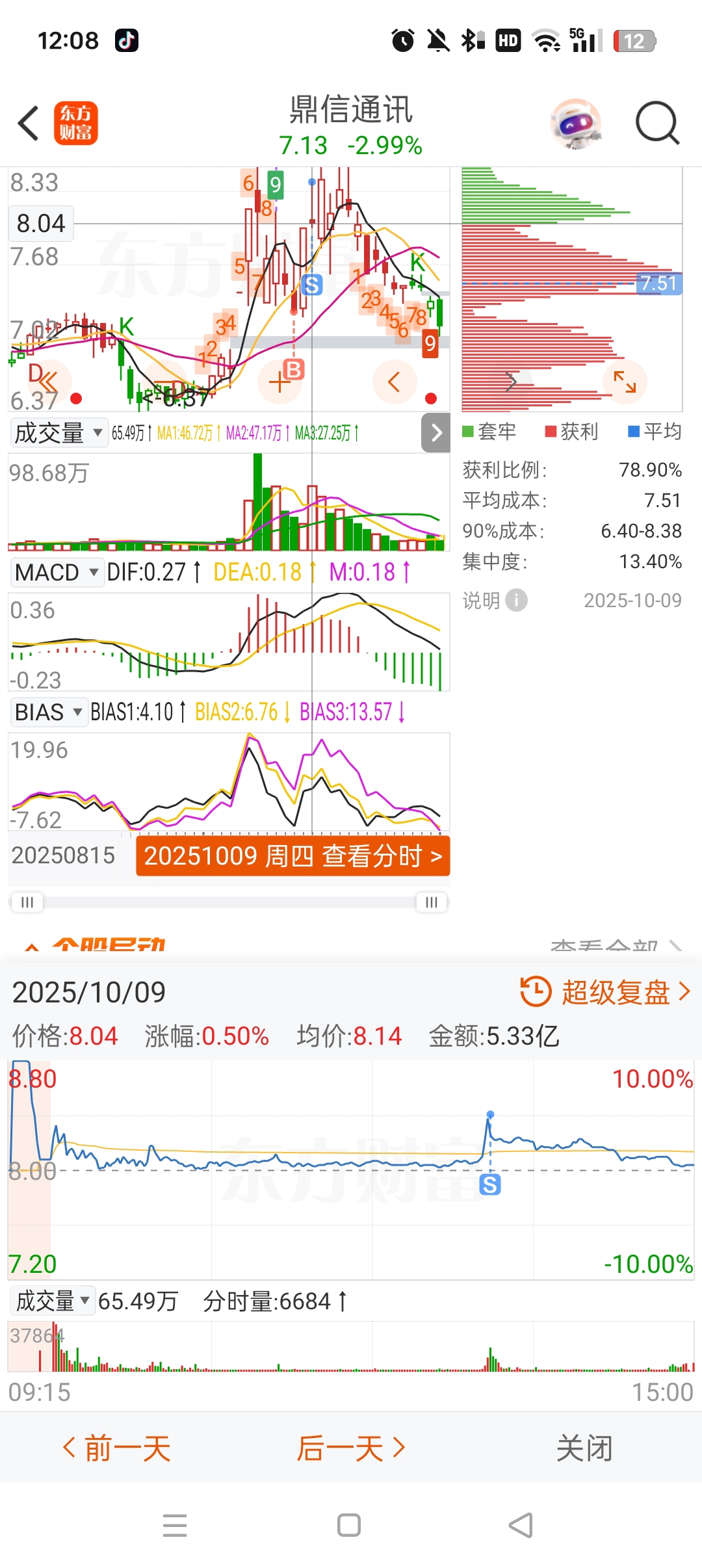
Task: Go to 前一天 previous day
Action: 117,1448
